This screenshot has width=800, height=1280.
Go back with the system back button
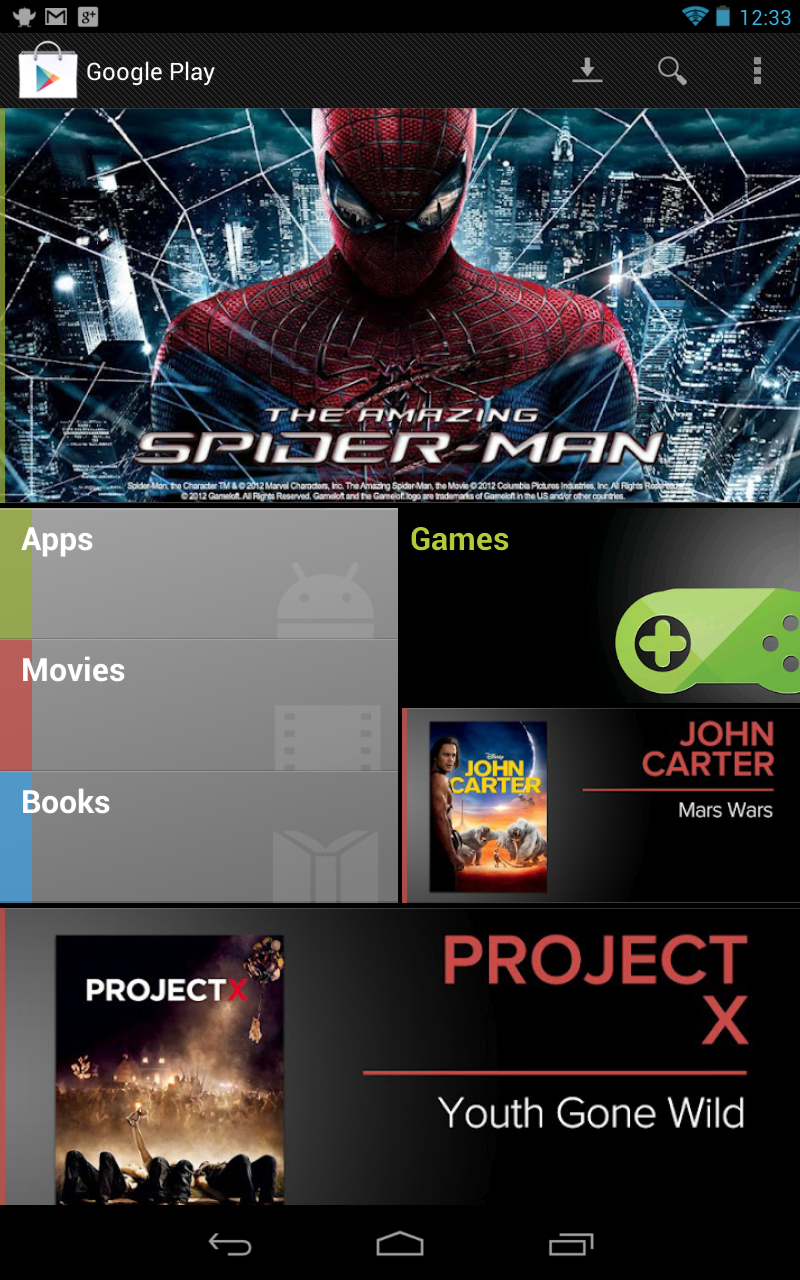230,1244
